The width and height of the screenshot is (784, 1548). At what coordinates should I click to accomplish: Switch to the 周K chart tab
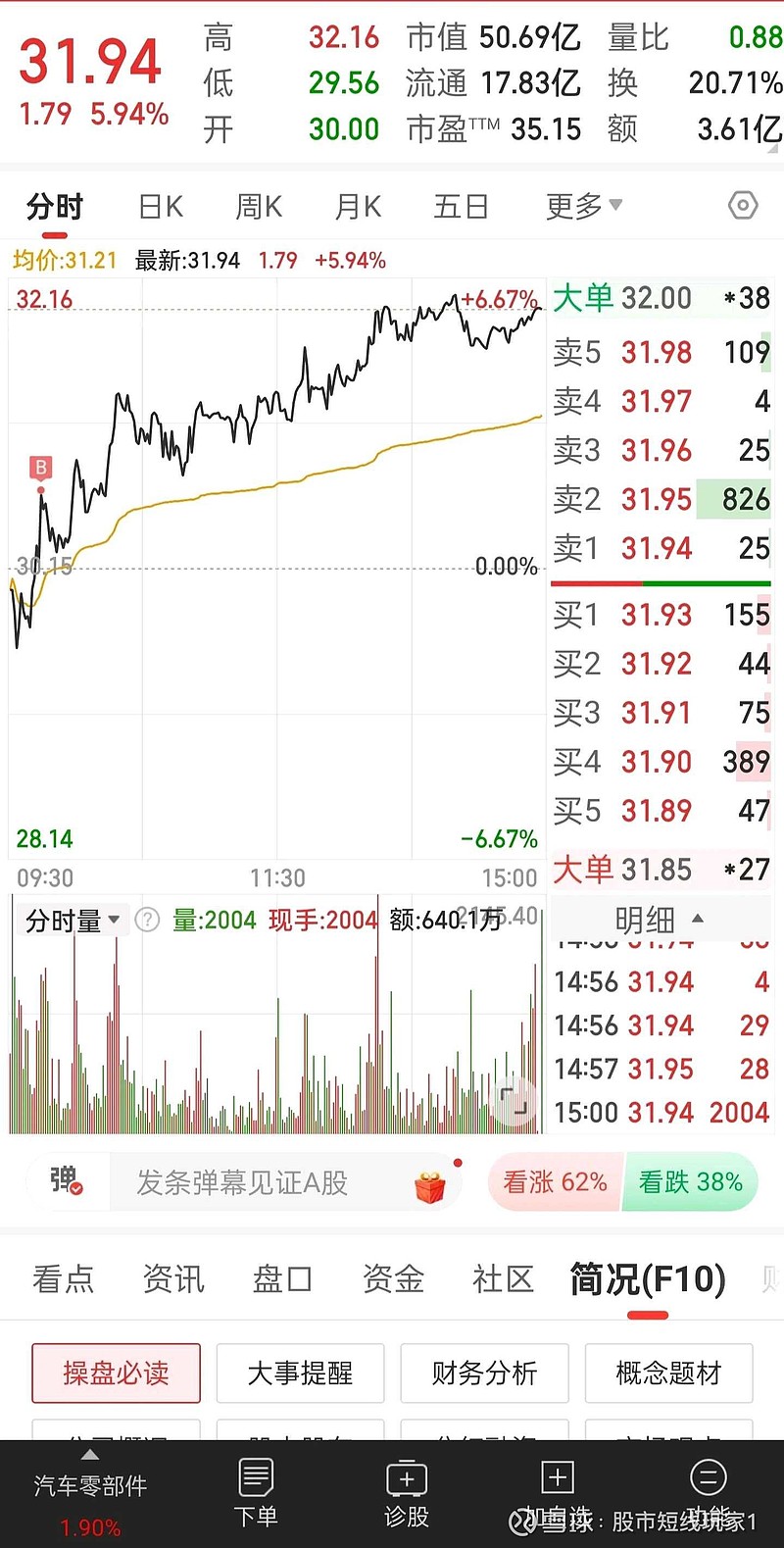click(x=259, y=207)
